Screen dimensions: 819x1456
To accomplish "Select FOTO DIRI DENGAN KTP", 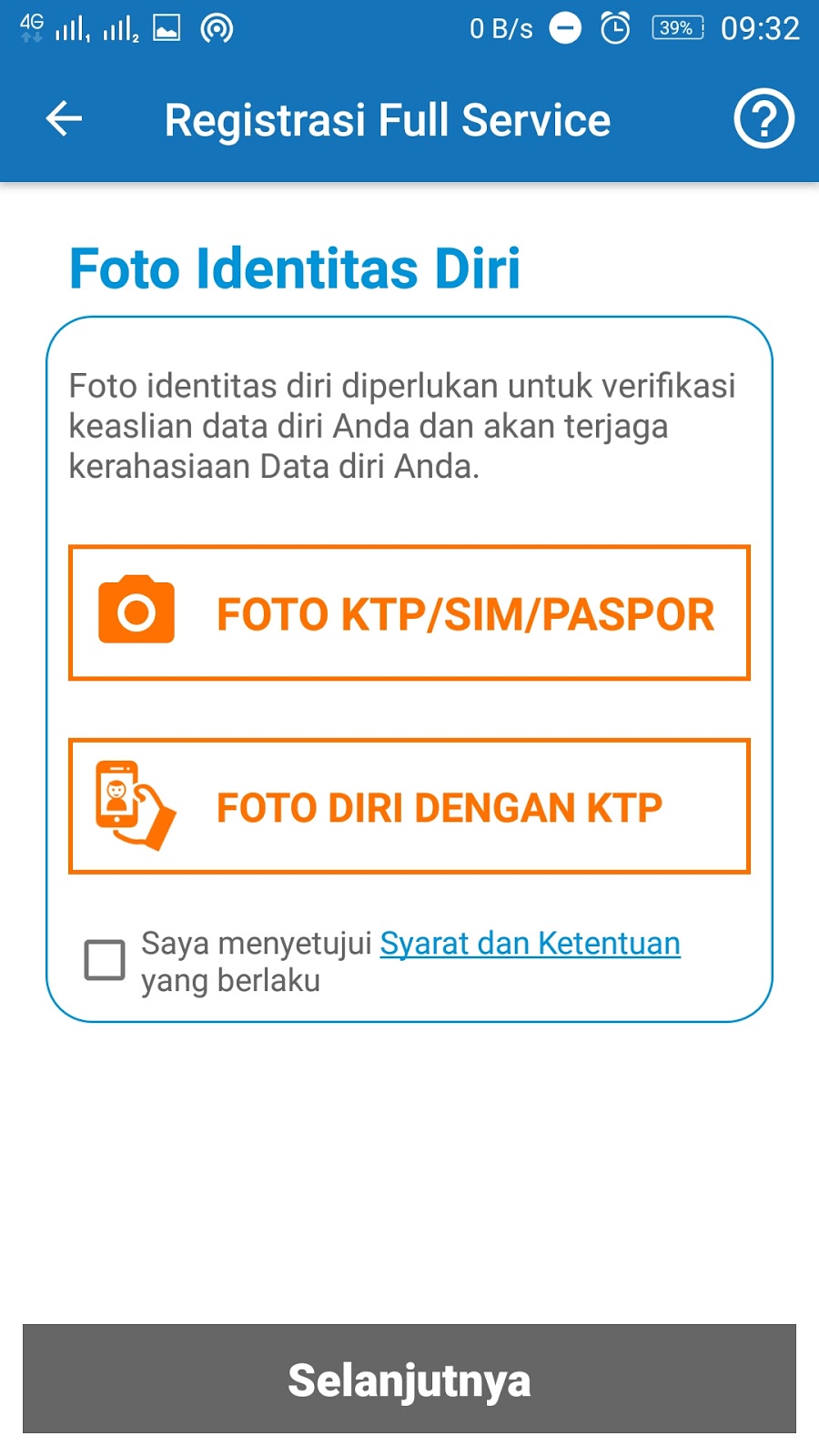I will click(x=409, y=806).
